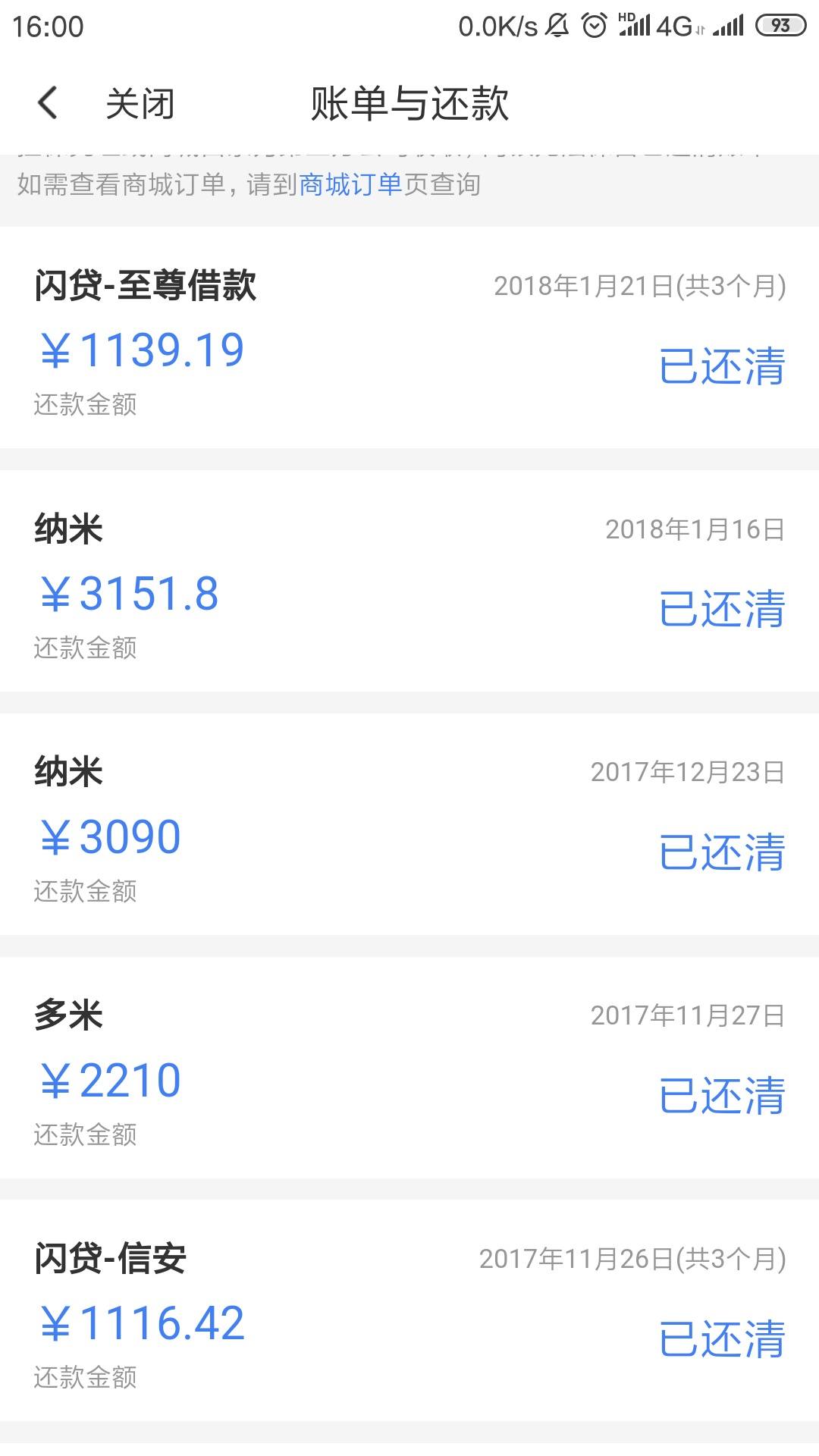The image size is (819, 1456).
Task: Open the 商城订单 link
Action: click(x=350, y=184)
